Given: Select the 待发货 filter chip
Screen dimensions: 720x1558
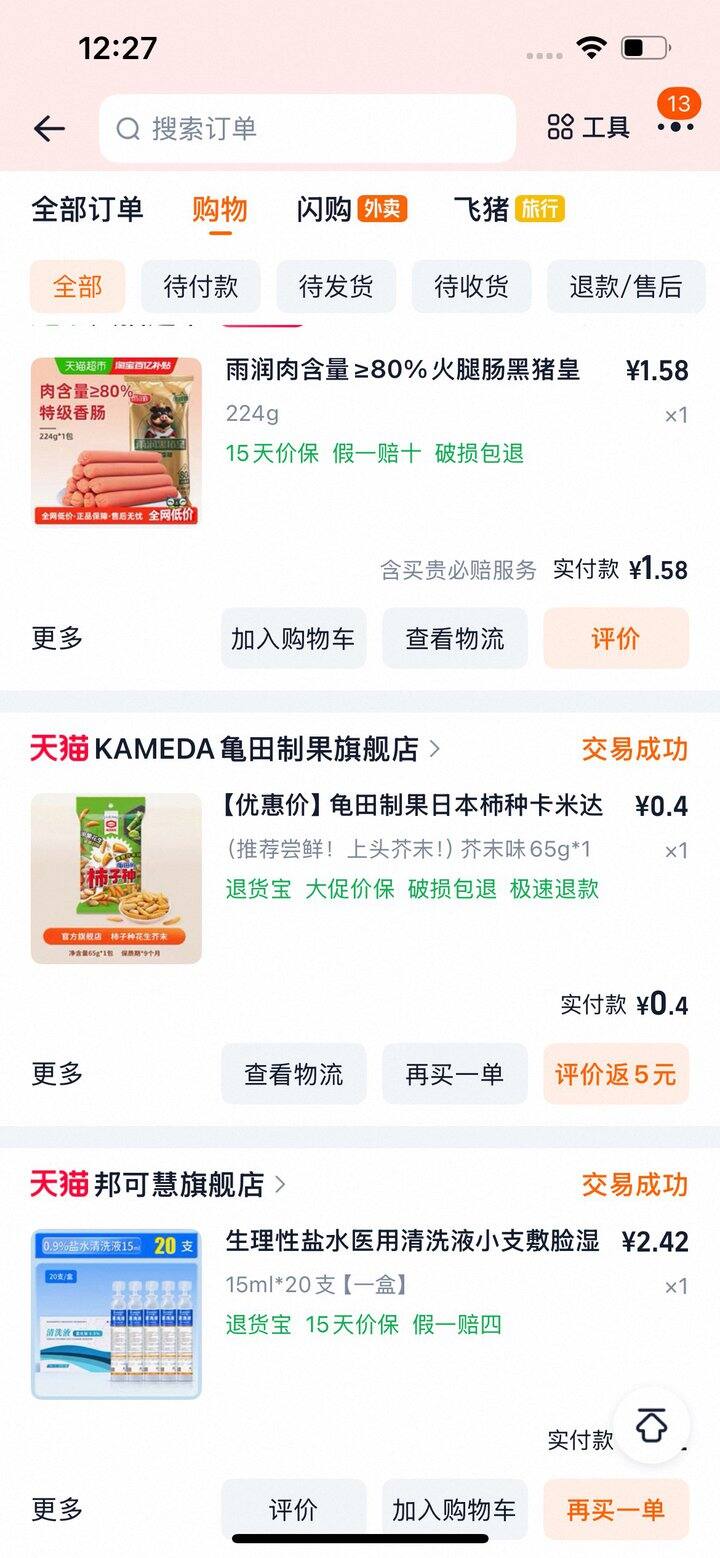Looking at the screenshot, I should [336, 287].
